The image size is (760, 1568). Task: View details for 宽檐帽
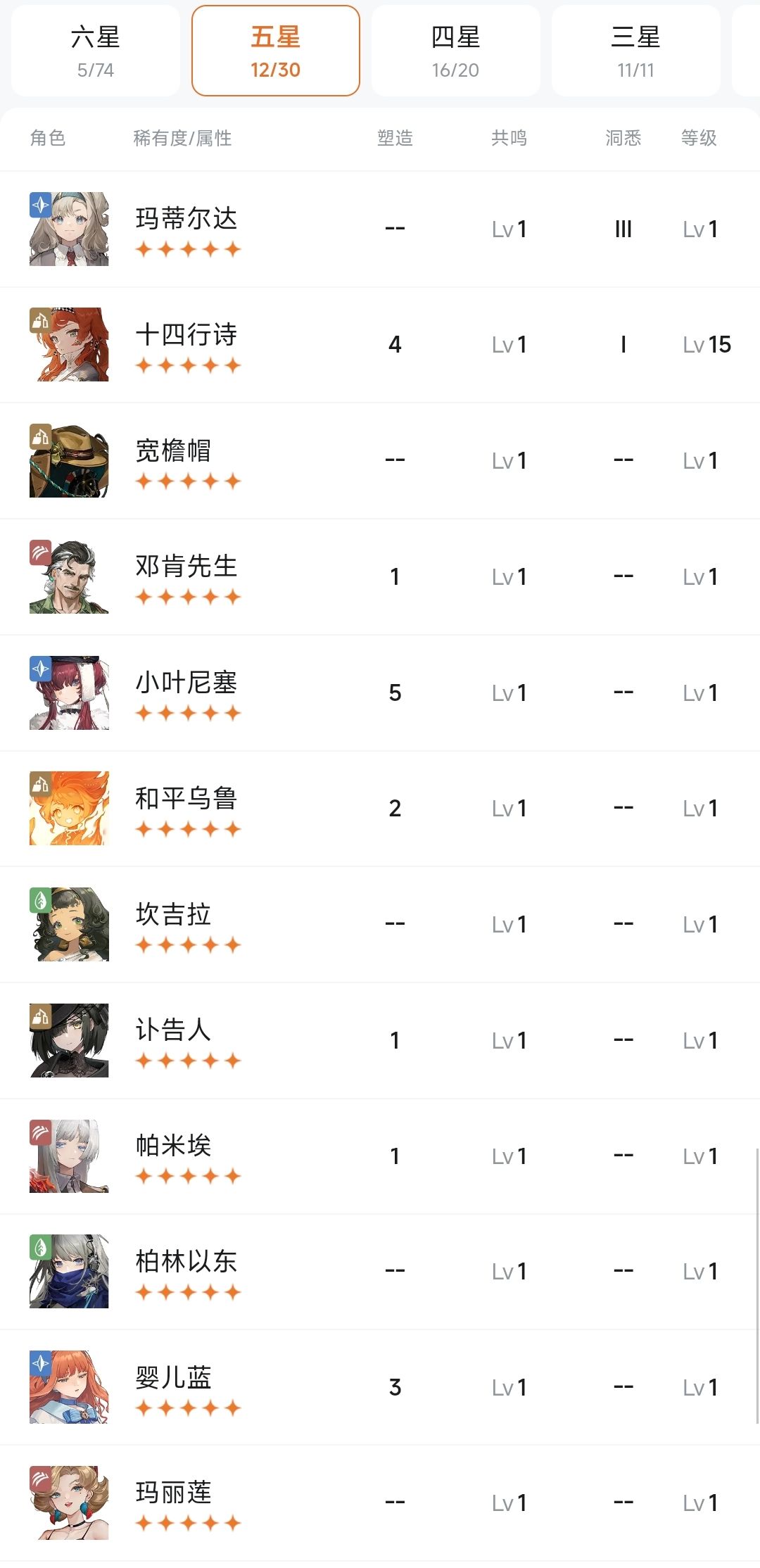[x=380, y=461]
